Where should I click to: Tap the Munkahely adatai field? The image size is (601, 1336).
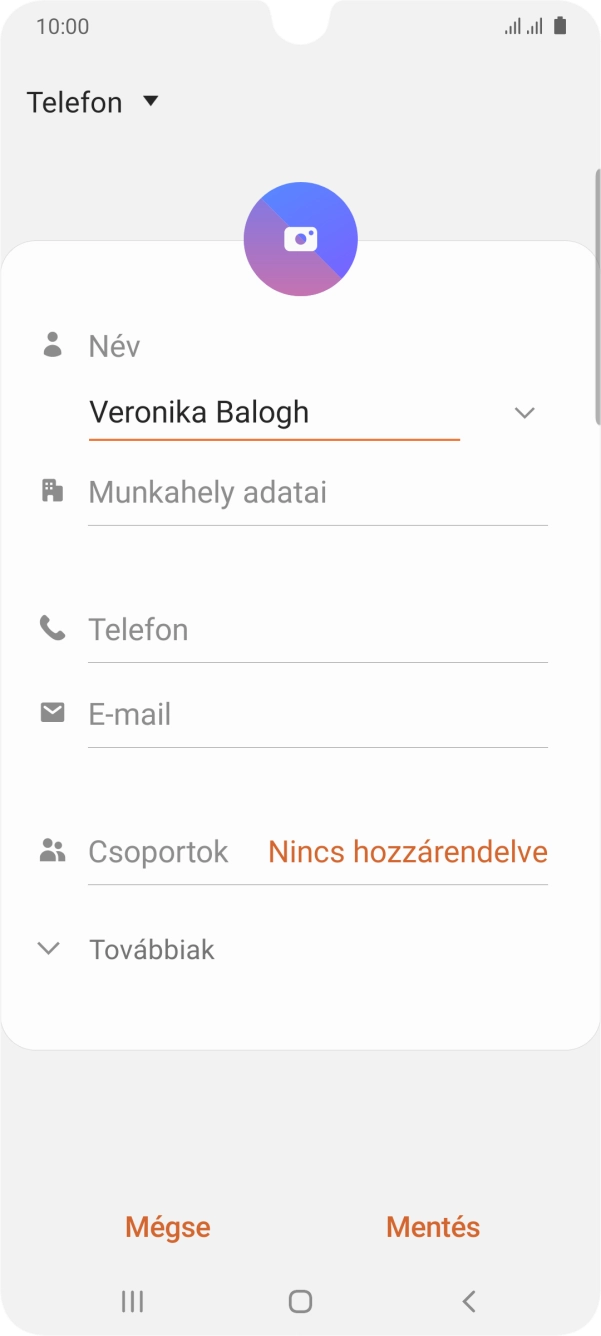[317, 492]
